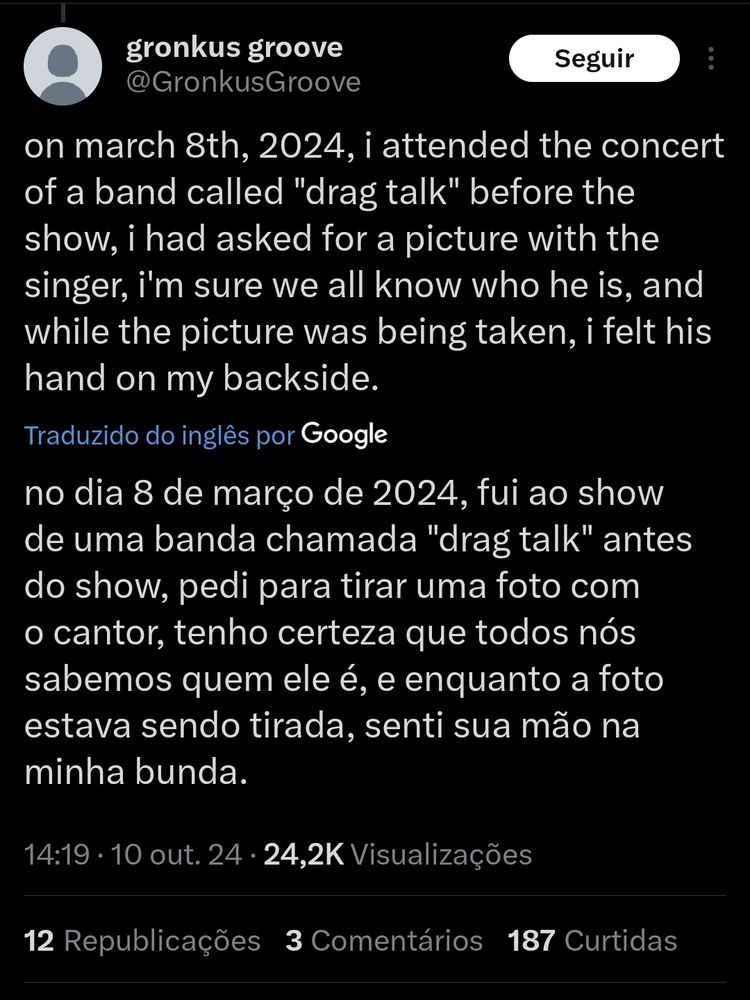The height and width of the screenshot is (1000, 750).
Task: See who gave the 187 Curtidas
Action: [x=592, y=941]
